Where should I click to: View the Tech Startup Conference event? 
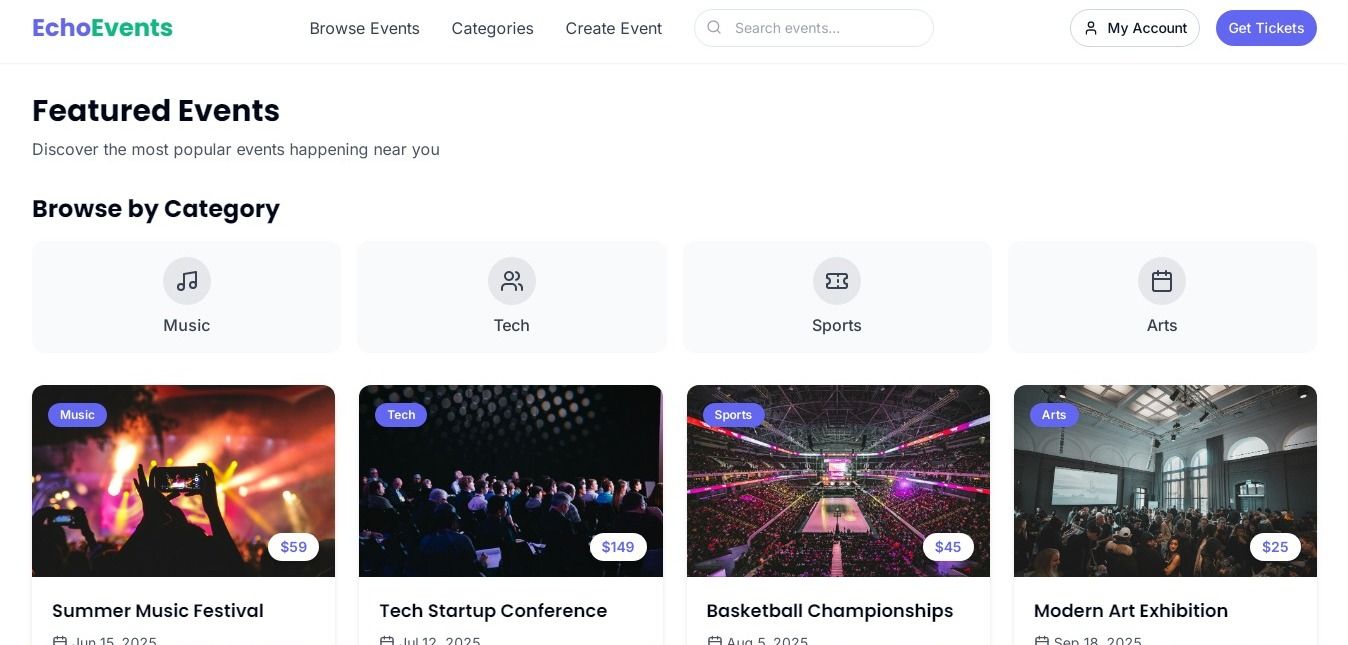pos(493,610)
